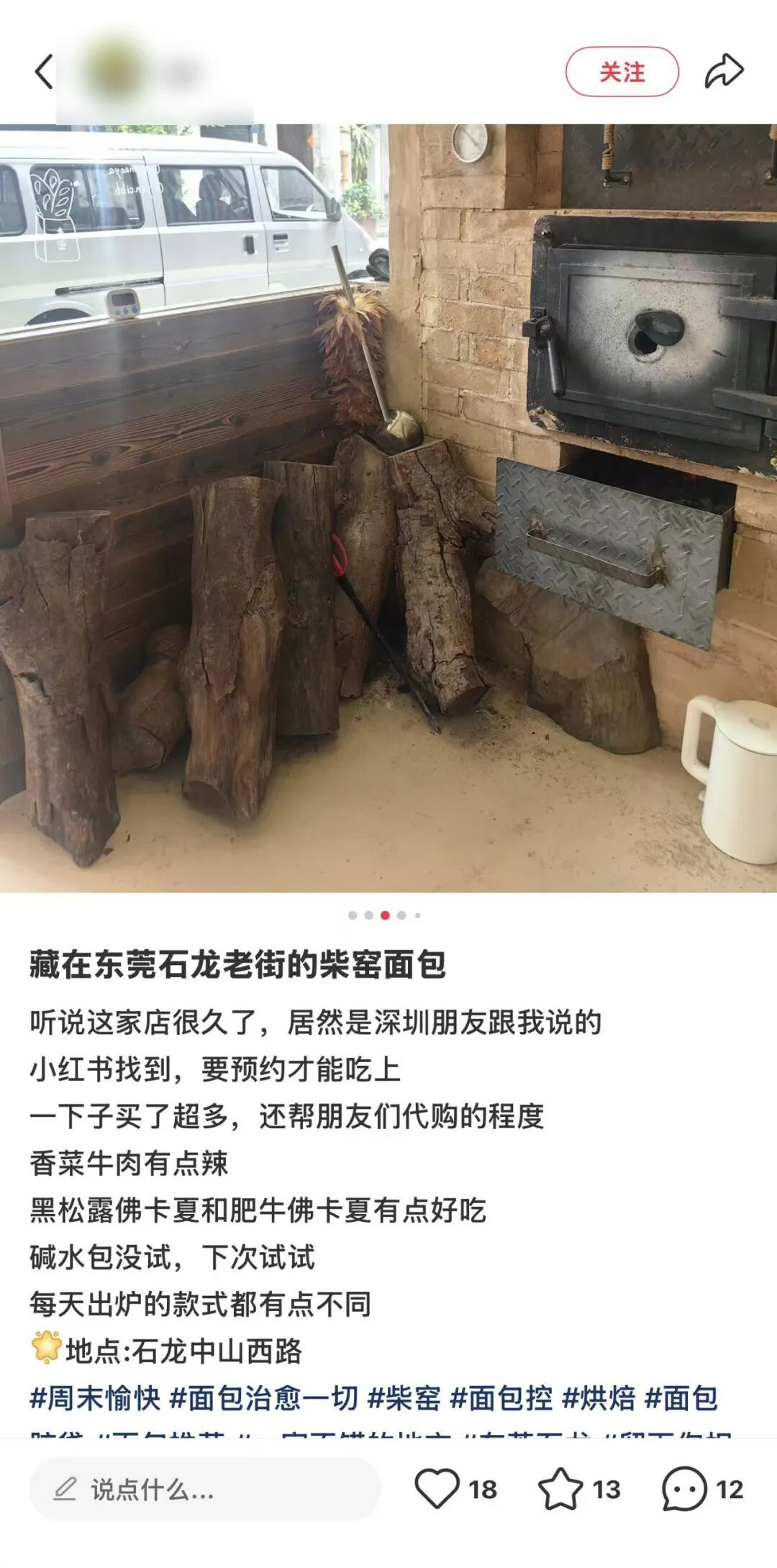Open the #烘焙 hashtag
The width and height of the screenshot is (777, 1568).
point(599,1398)
